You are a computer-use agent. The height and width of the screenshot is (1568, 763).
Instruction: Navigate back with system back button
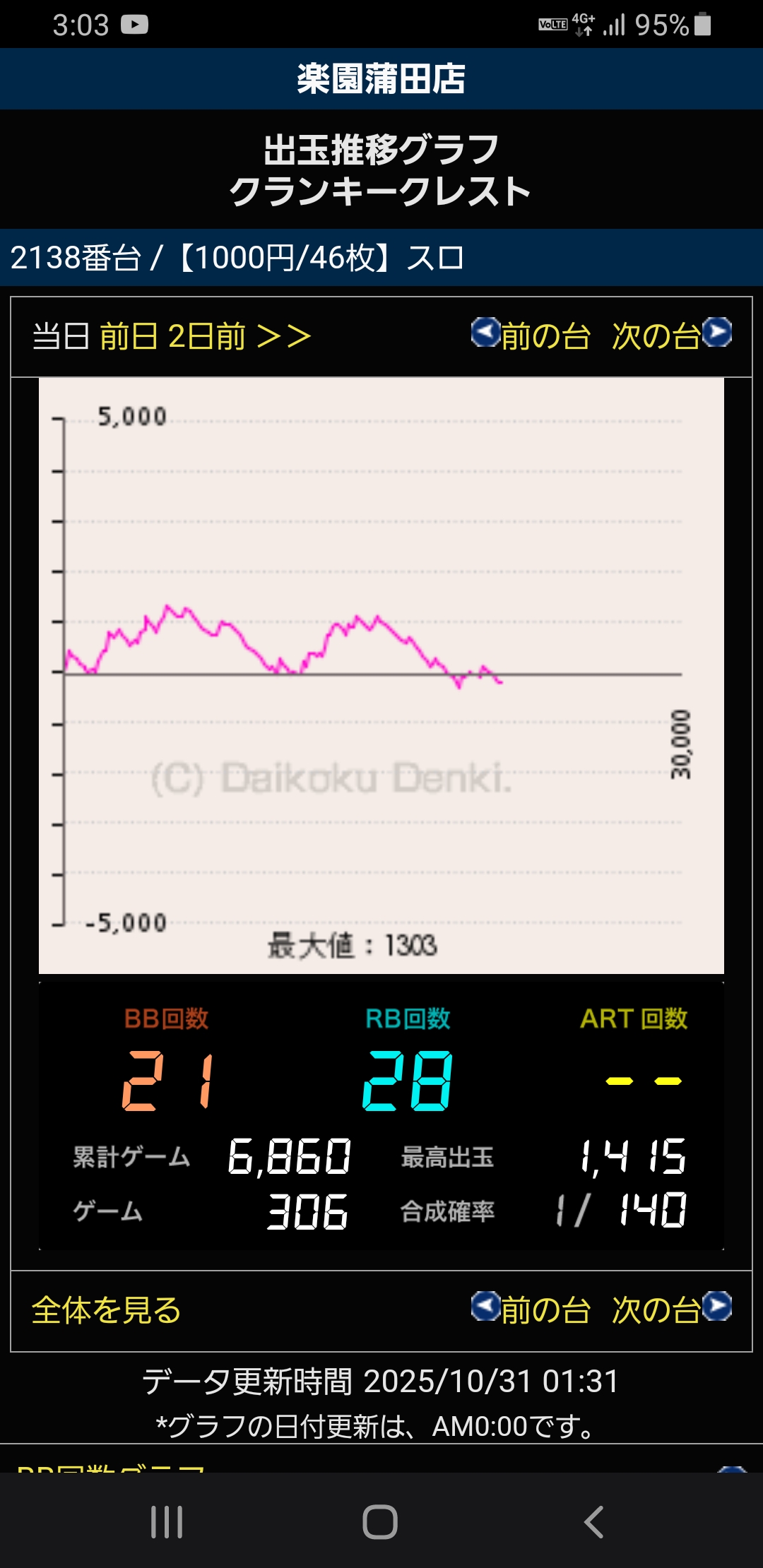(594, 1521)
